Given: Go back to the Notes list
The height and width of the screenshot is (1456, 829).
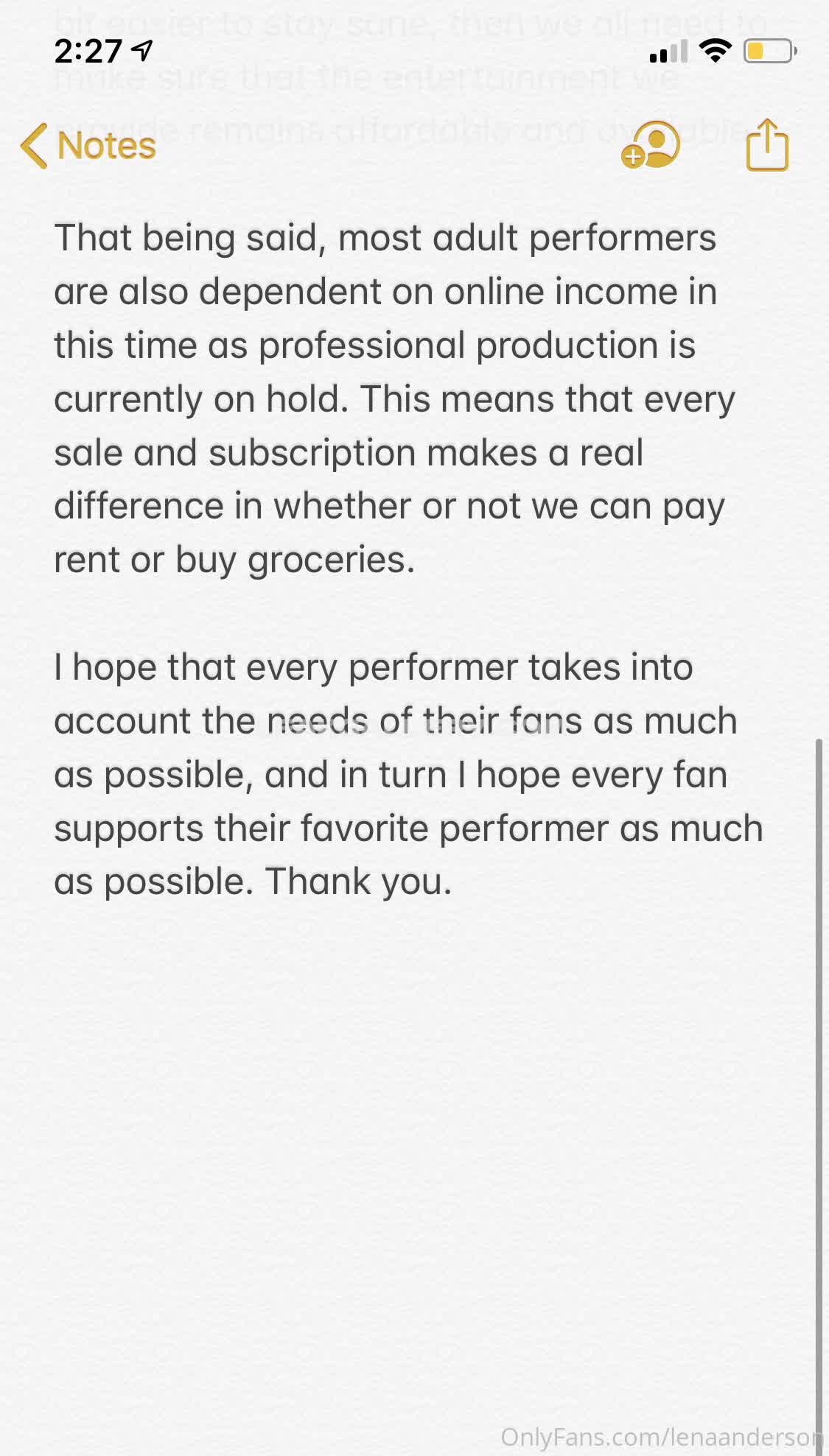Looking at the screenshot, I should pos(88,145).
